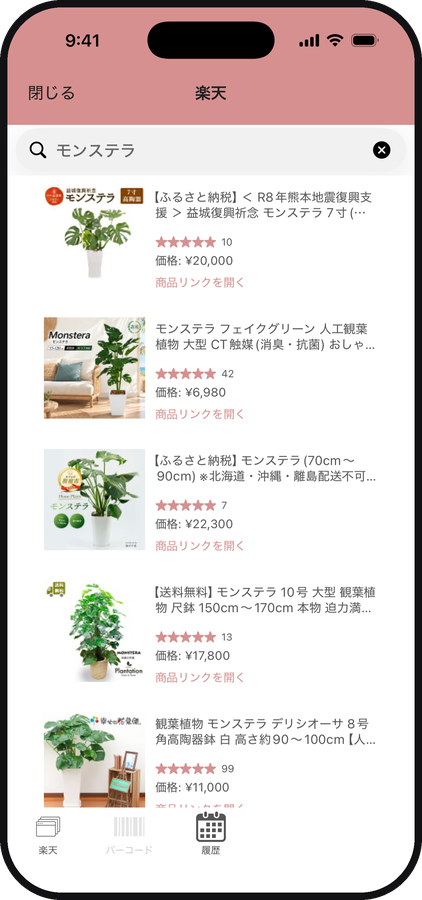Open the モンステラ 10号 大型 product image
The image size is (422, 900).
[95, 631]
